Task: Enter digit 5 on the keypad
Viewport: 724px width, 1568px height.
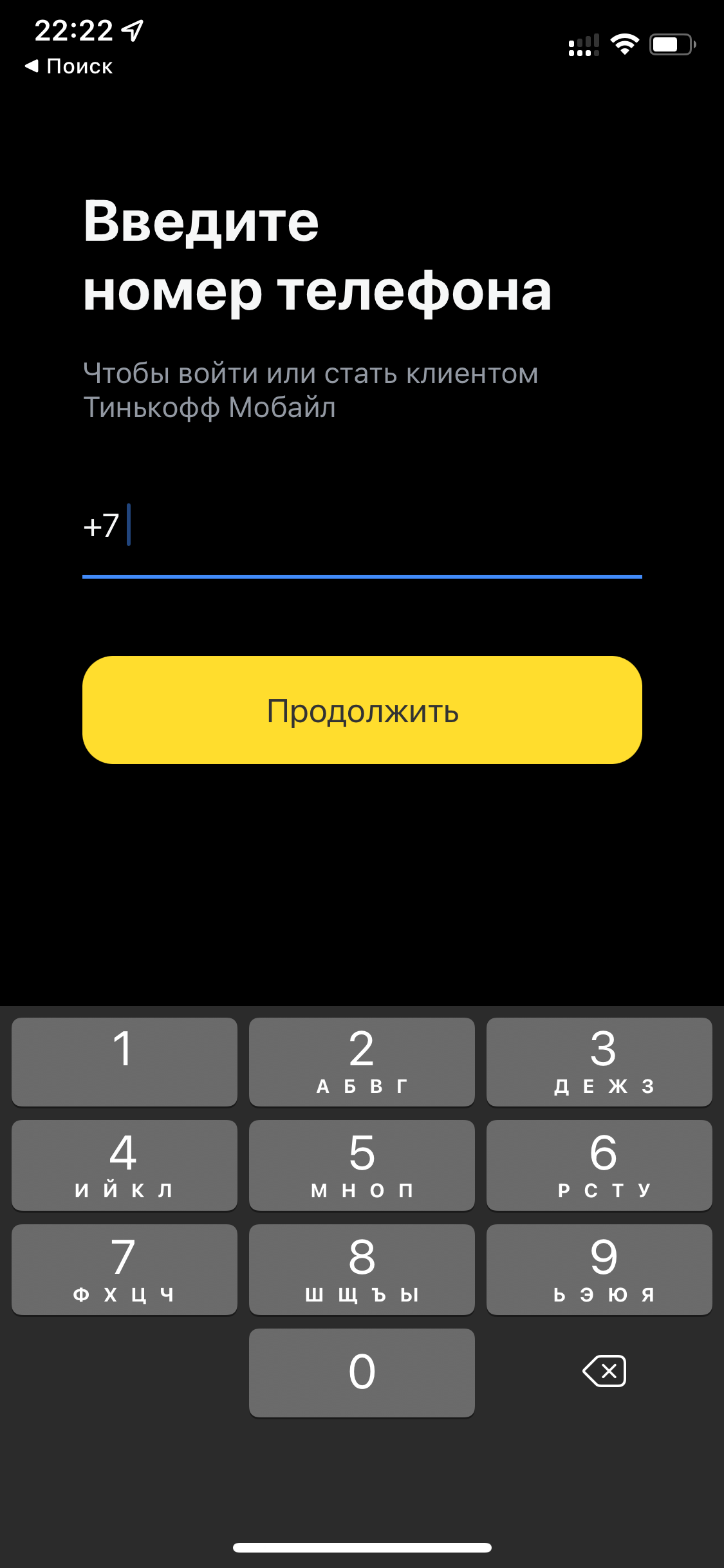Action: 362,1164
